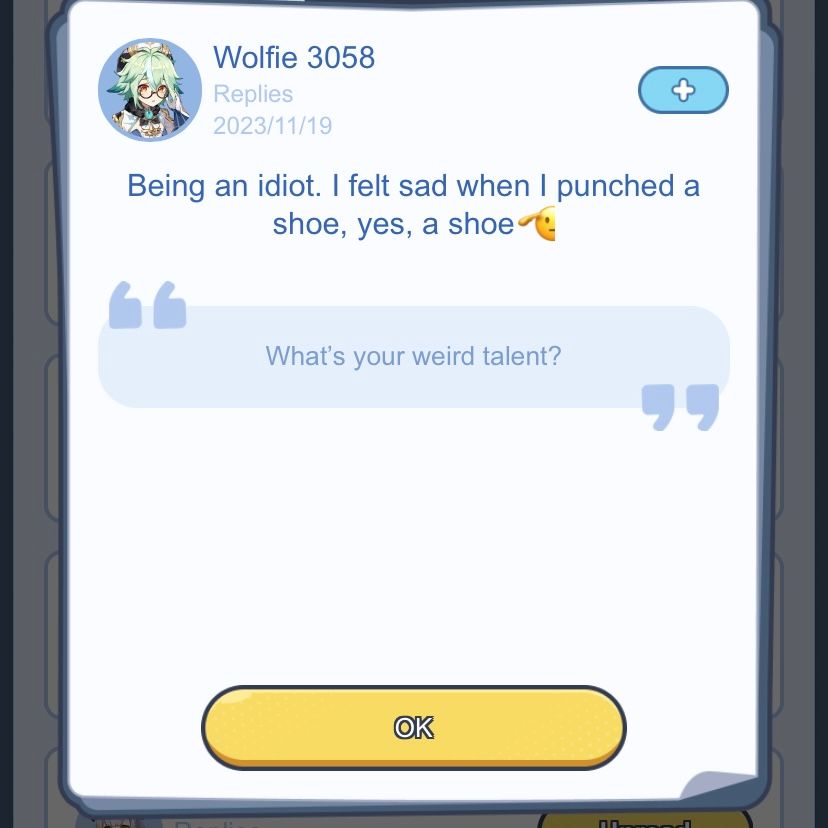Confirm with the OK button

click(413, 727)
